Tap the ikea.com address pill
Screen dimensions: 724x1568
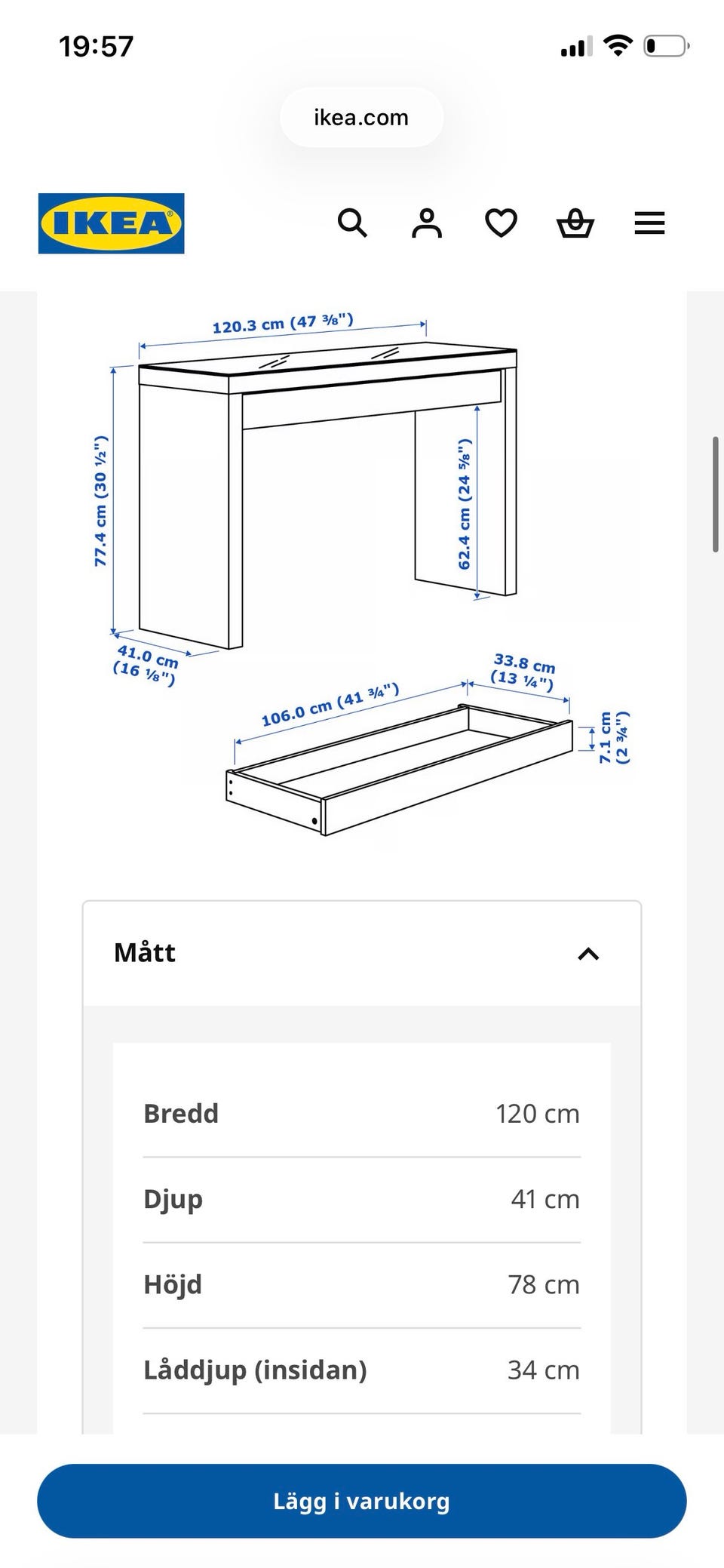[x=361, y=118]
